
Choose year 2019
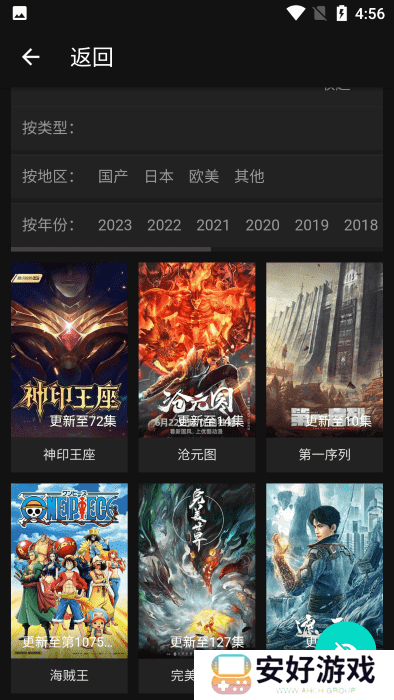click(311, 225)
